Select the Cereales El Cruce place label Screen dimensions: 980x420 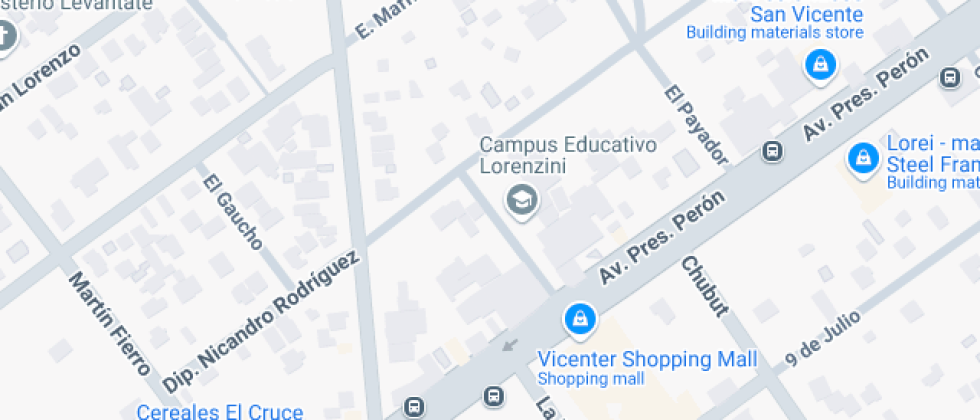220,412
